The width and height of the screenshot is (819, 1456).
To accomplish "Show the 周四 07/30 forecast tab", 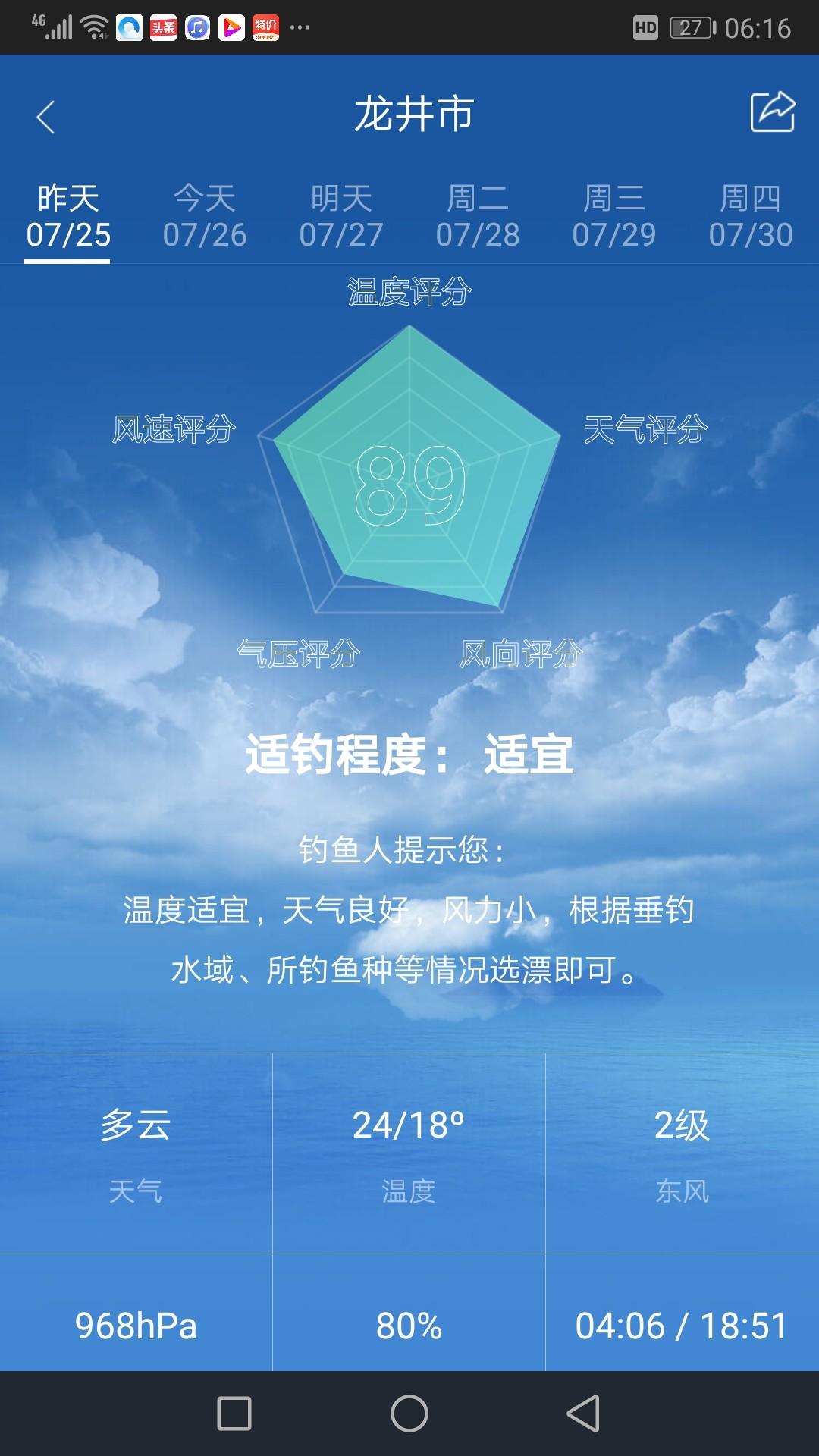I will click(x=751, y=217).
